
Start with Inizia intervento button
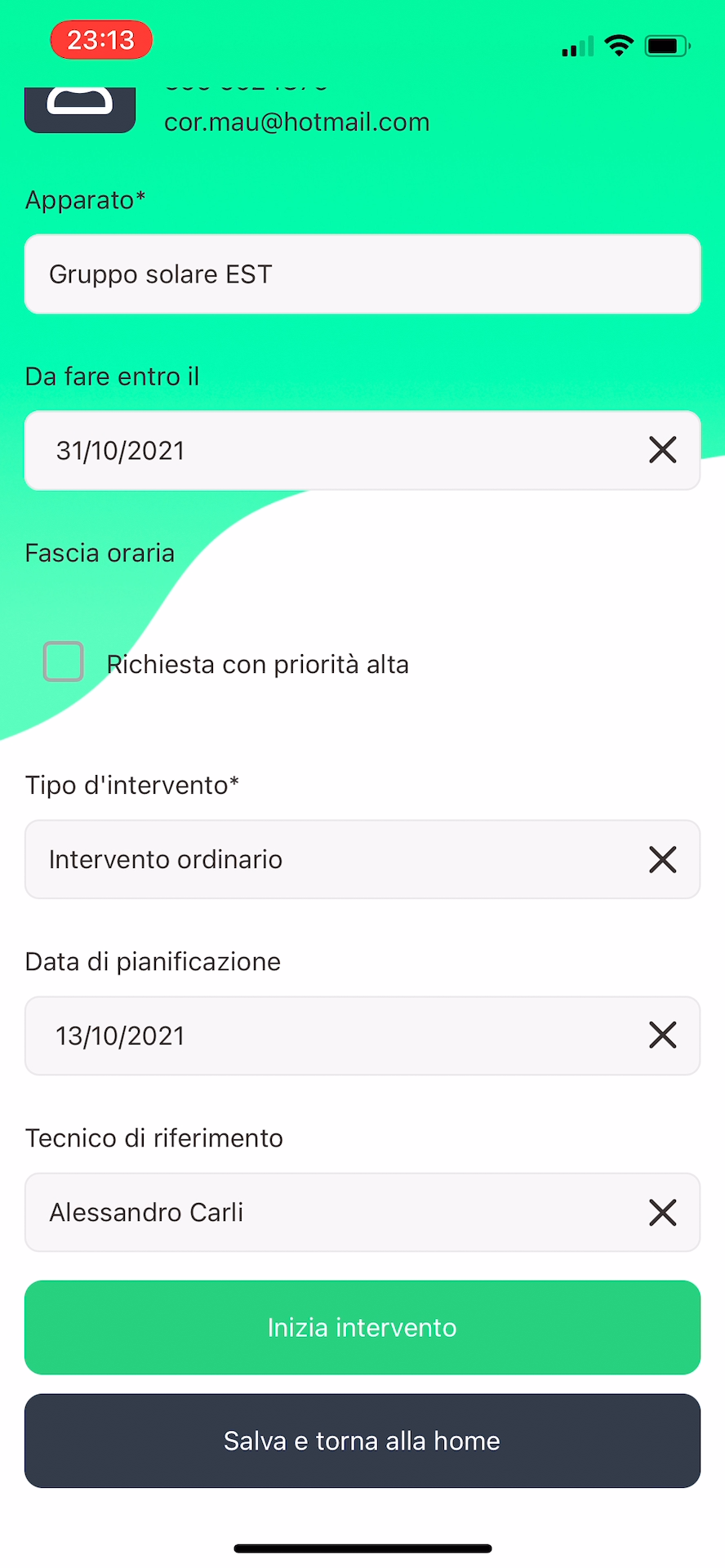[362, 1327]
